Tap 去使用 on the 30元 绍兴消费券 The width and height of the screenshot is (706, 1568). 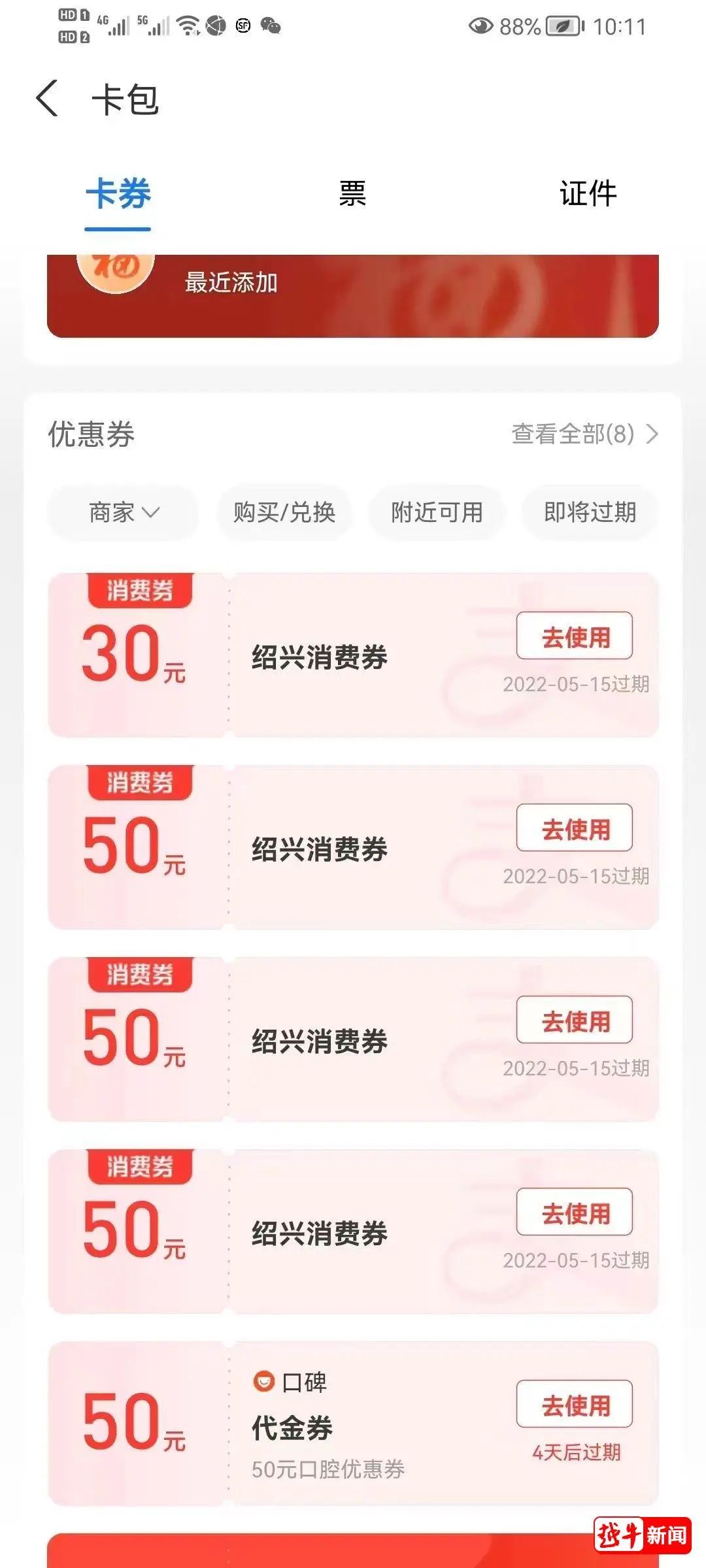coord(575,636)
